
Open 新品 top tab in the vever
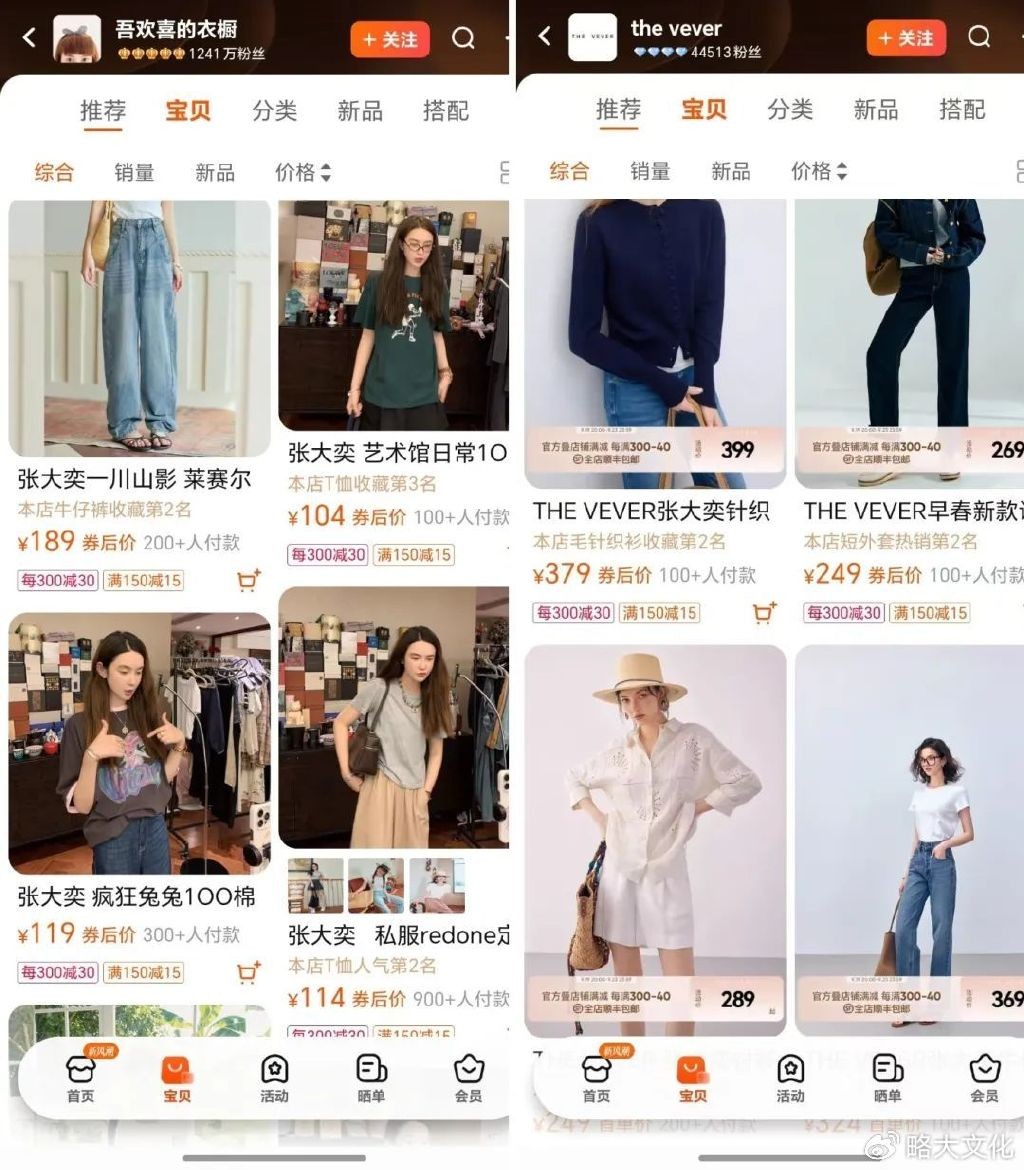[876, 110]
